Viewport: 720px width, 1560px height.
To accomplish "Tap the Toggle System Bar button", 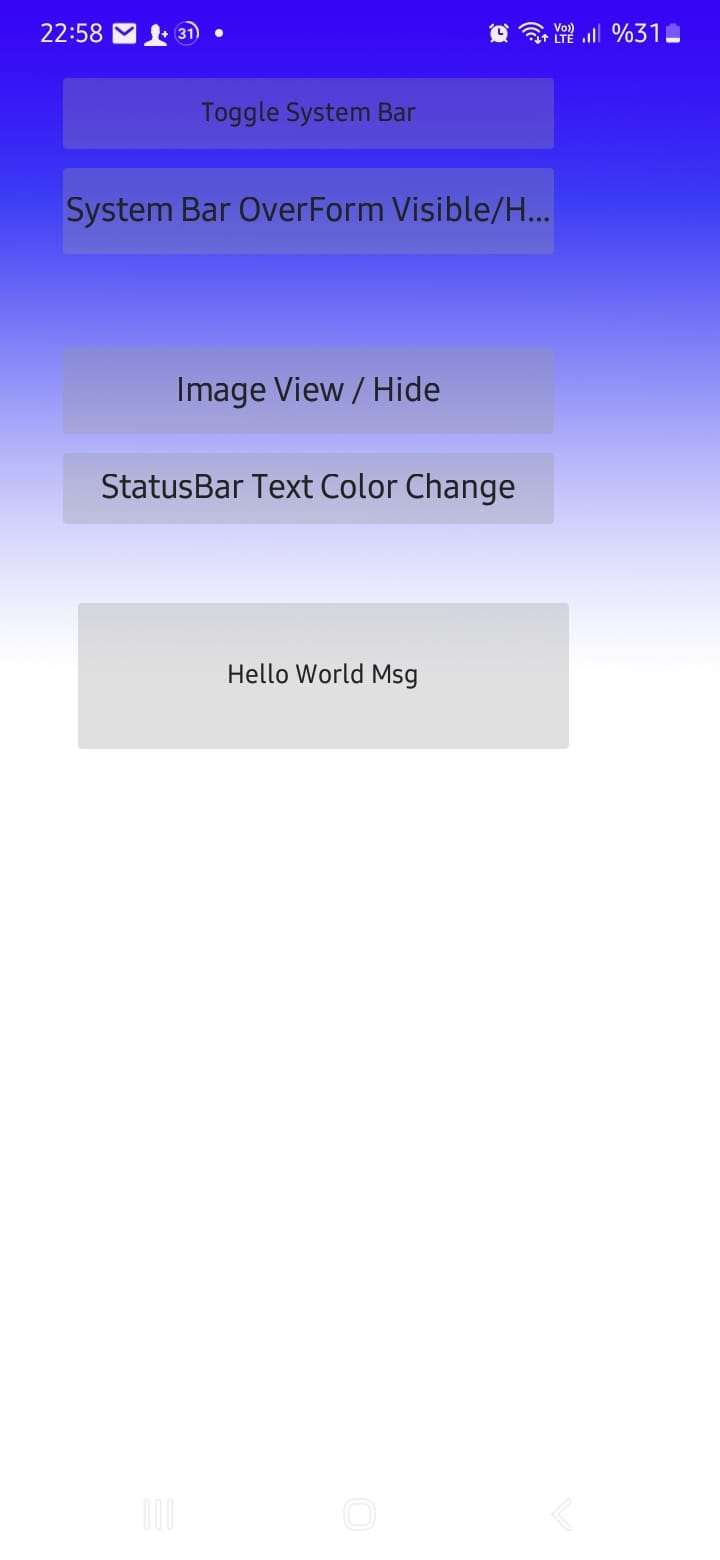I will tap(308, 113).
